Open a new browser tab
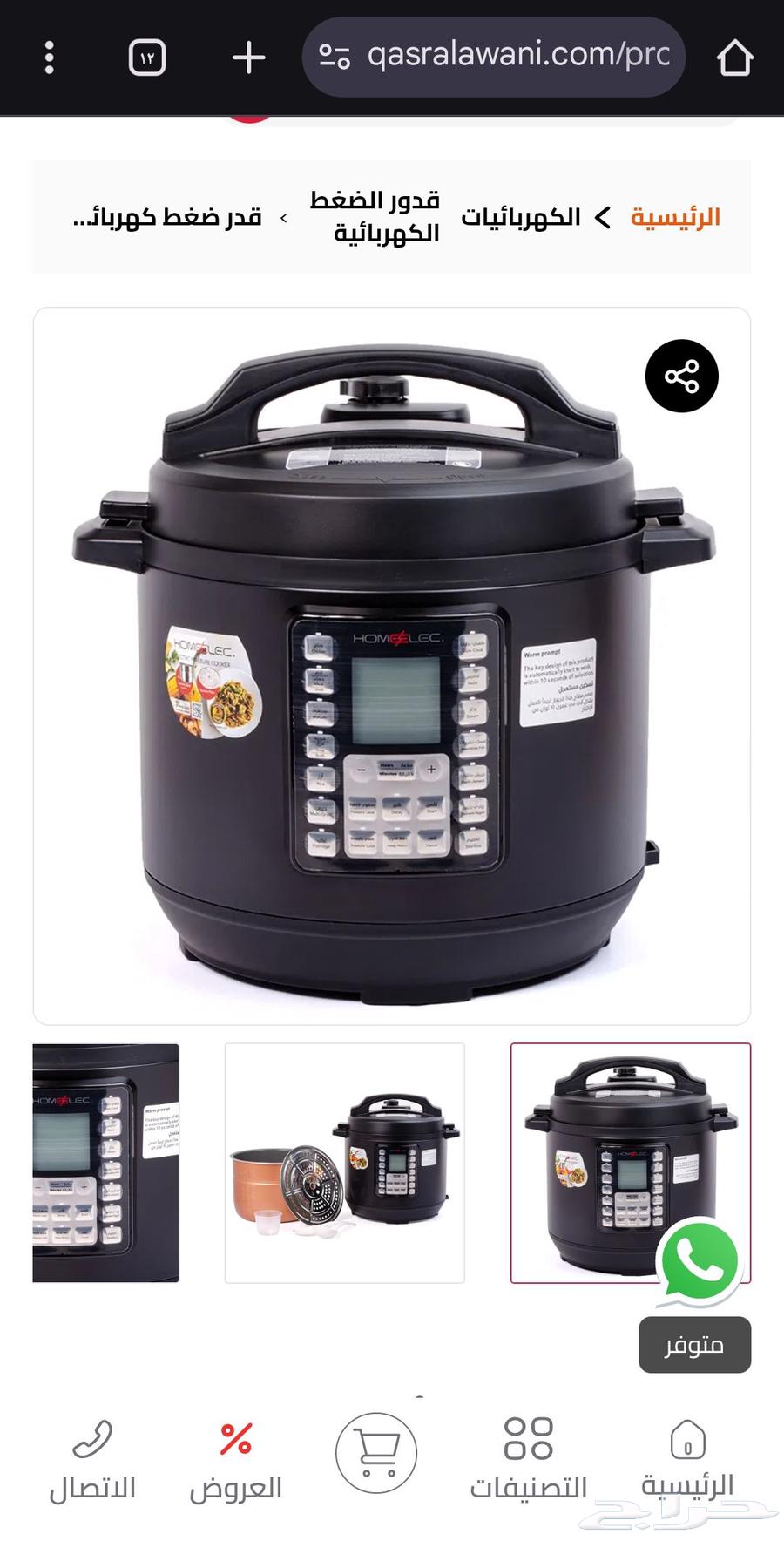 (x=249, y=58)
